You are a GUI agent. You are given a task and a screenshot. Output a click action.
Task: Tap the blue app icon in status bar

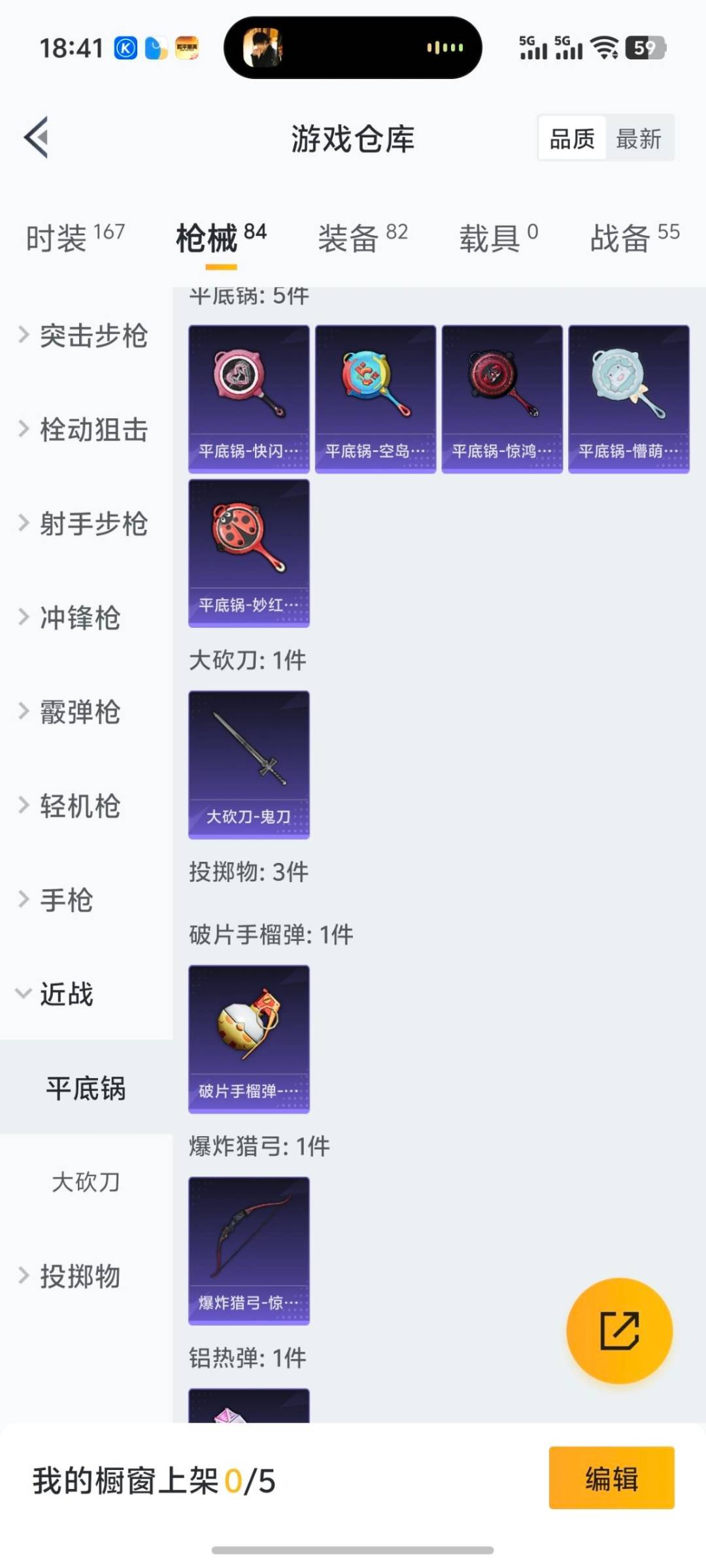point(154,49)
